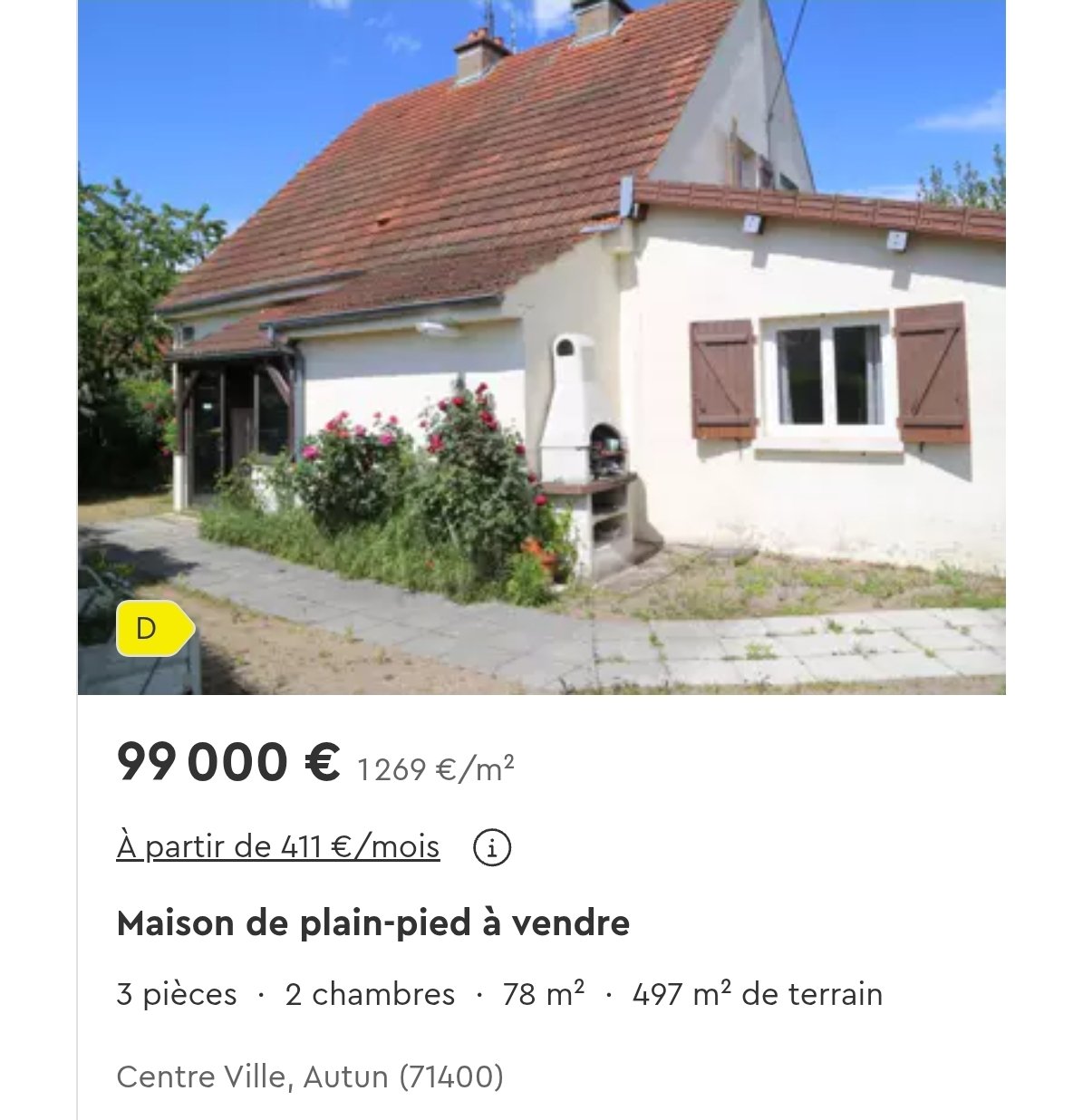Open the 'À partir de 411 €/mois' link
This screenshot has height=1120, width=1073.
coord(278,847)
